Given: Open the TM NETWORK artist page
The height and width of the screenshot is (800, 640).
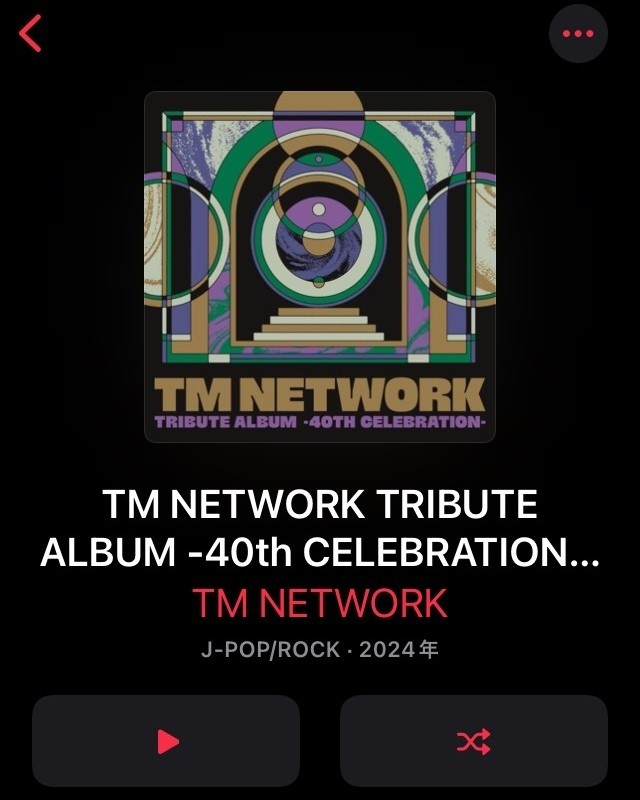Looking at the screenshot, I should pos(319,603).
